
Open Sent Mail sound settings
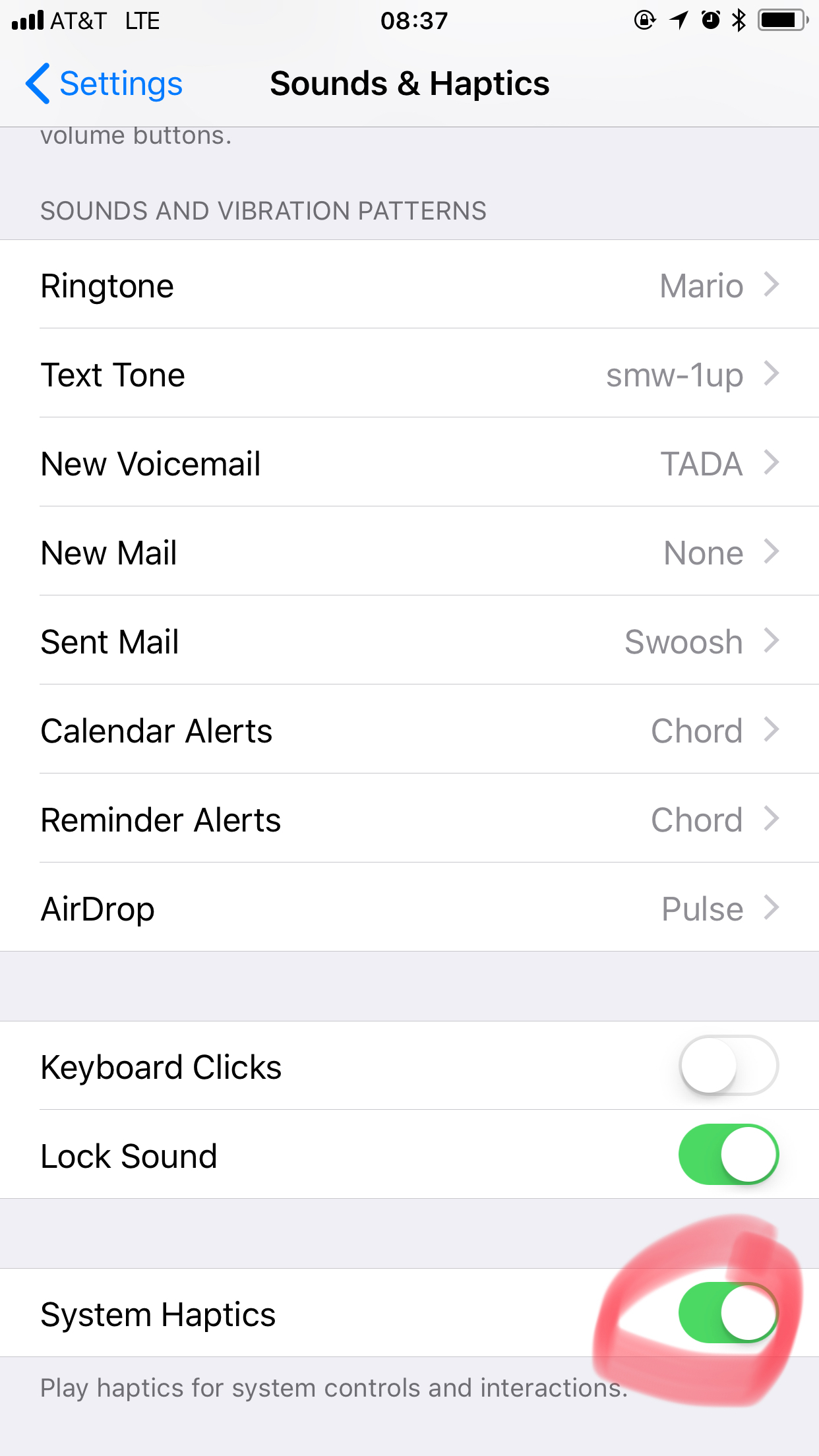(x=409, y=640)
